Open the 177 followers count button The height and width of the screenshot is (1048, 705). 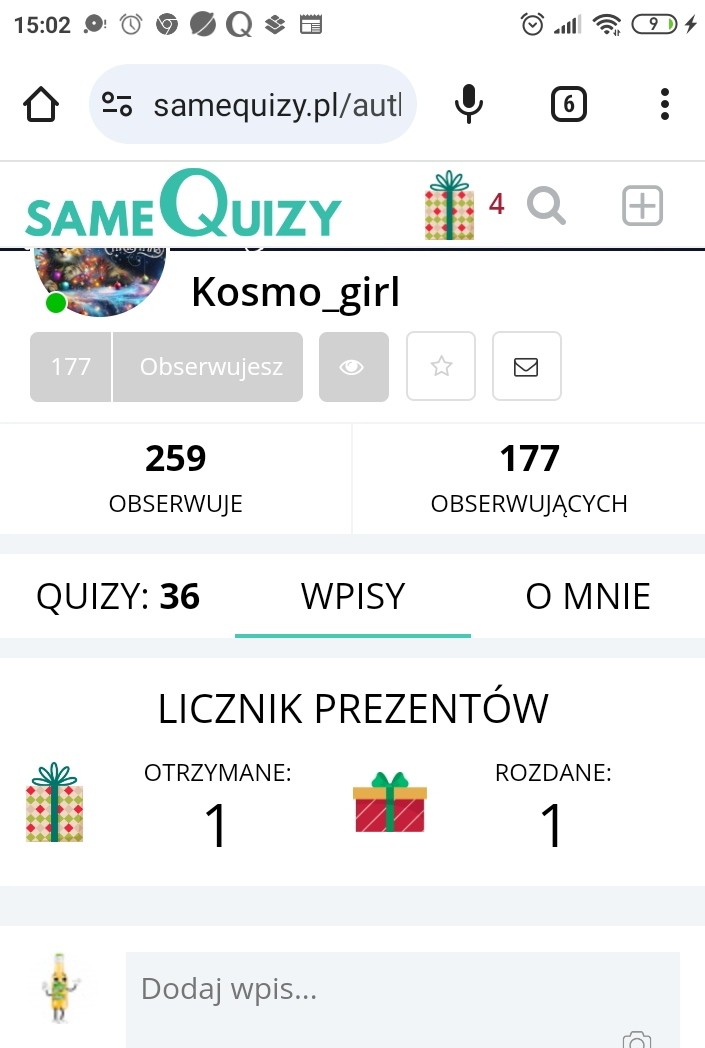(71, 367)
